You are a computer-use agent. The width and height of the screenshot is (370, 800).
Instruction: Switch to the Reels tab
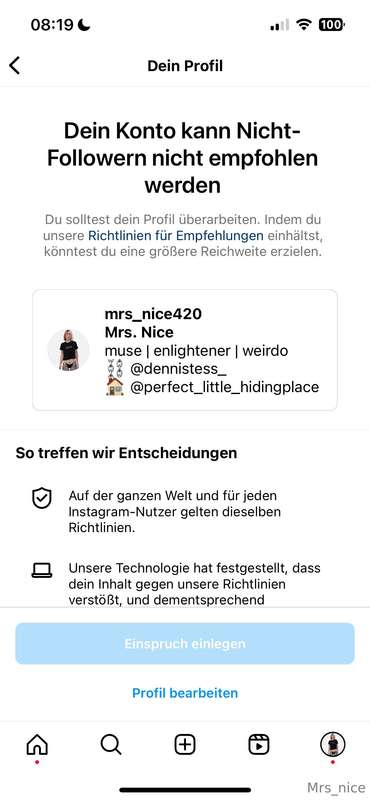pos(259,745)
